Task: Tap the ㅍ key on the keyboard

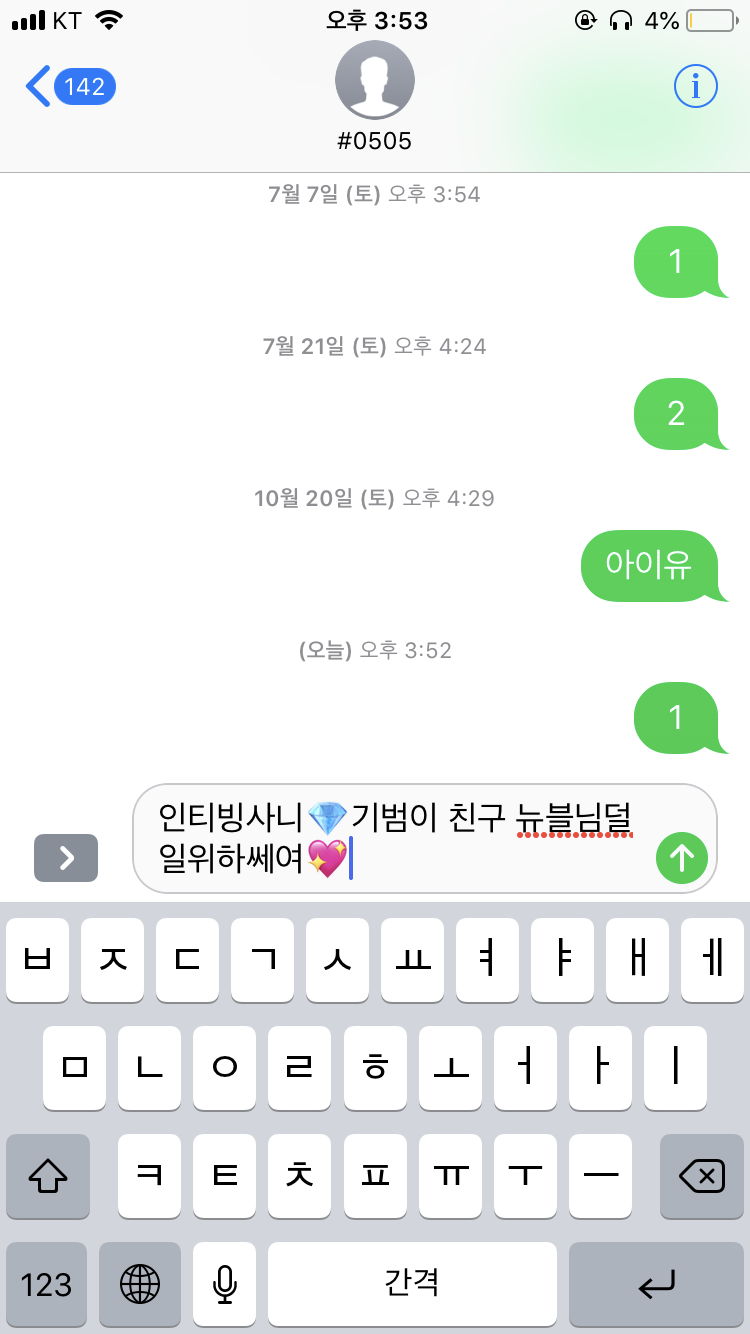Action: pyautogui.click(x=375, y=1177)
